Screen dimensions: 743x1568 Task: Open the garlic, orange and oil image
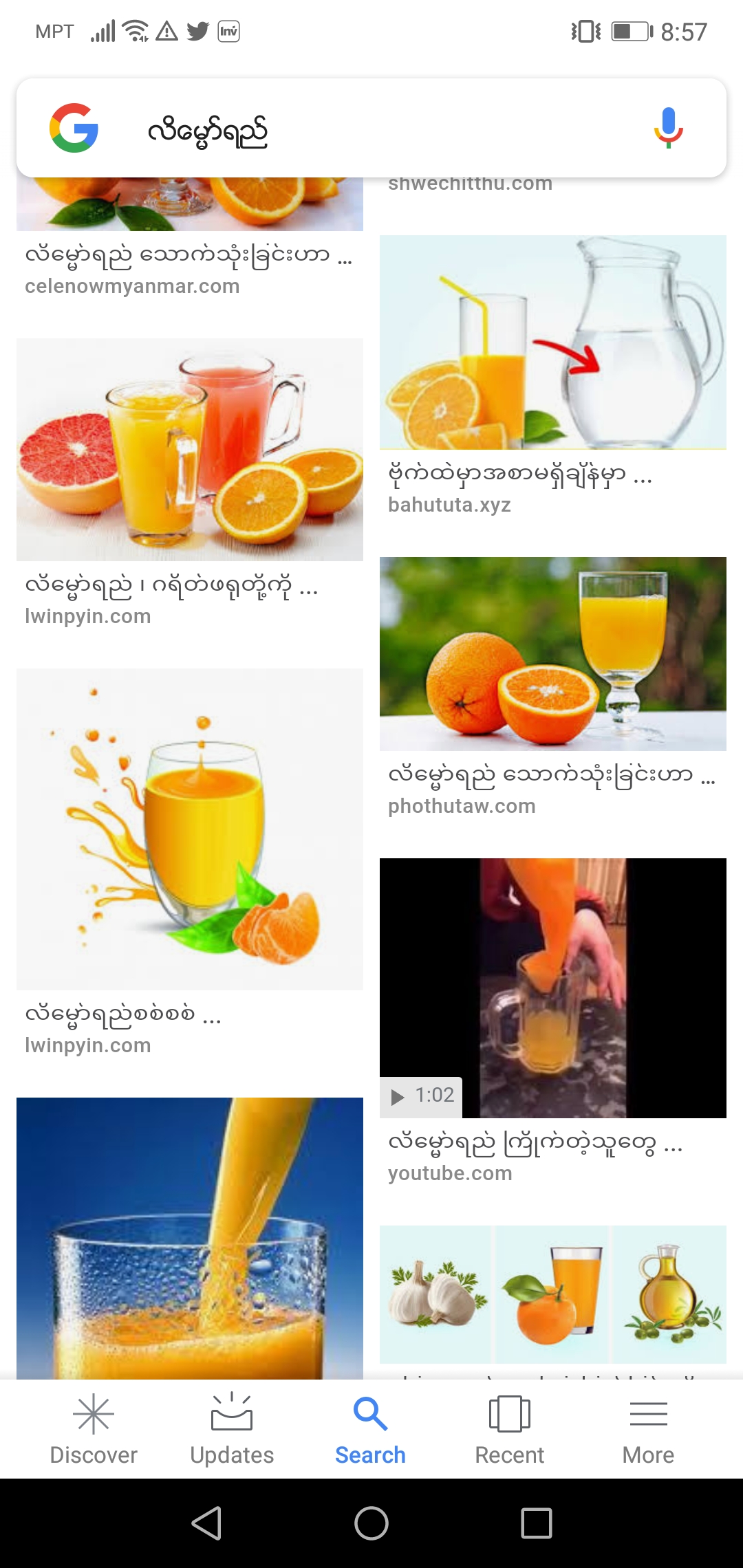pos(553,1294)
